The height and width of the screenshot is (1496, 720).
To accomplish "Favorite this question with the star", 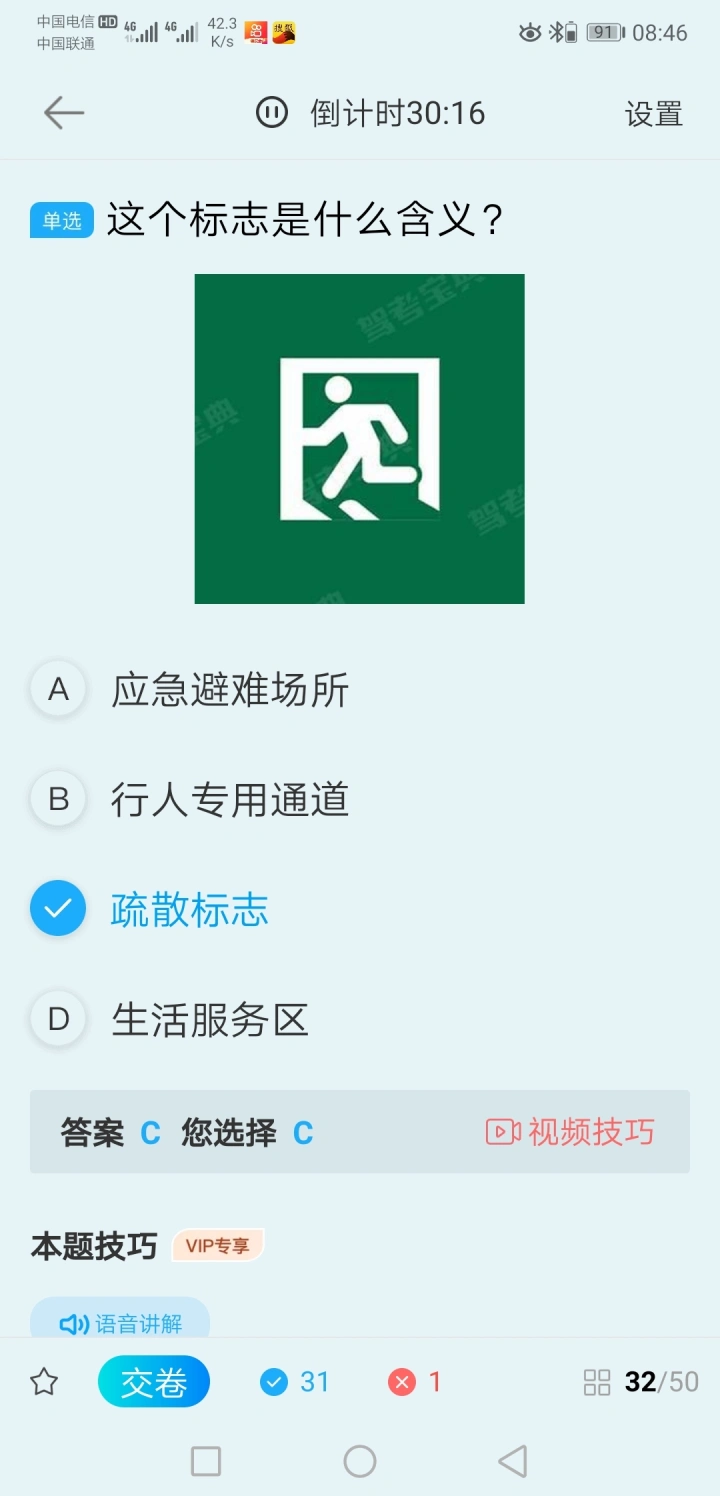I will (44, 1382).
